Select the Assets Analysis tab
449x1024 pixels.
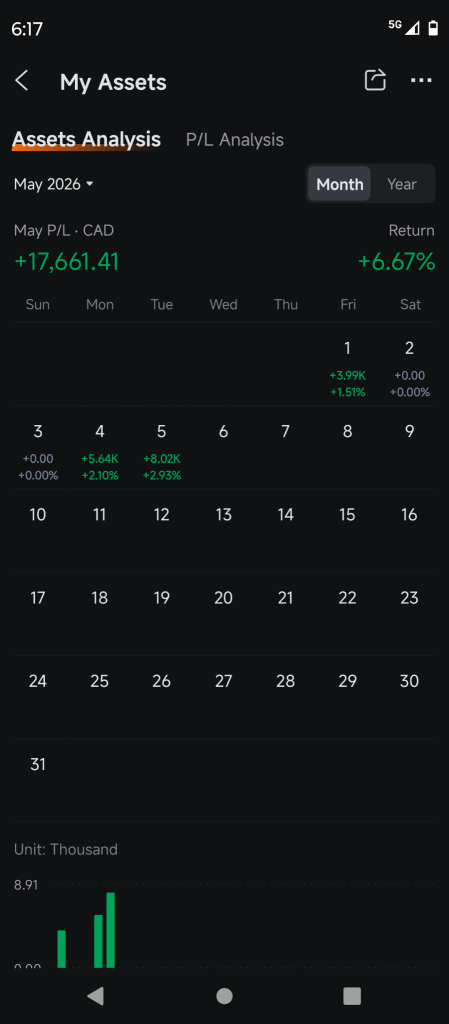(x=86, y=139)
